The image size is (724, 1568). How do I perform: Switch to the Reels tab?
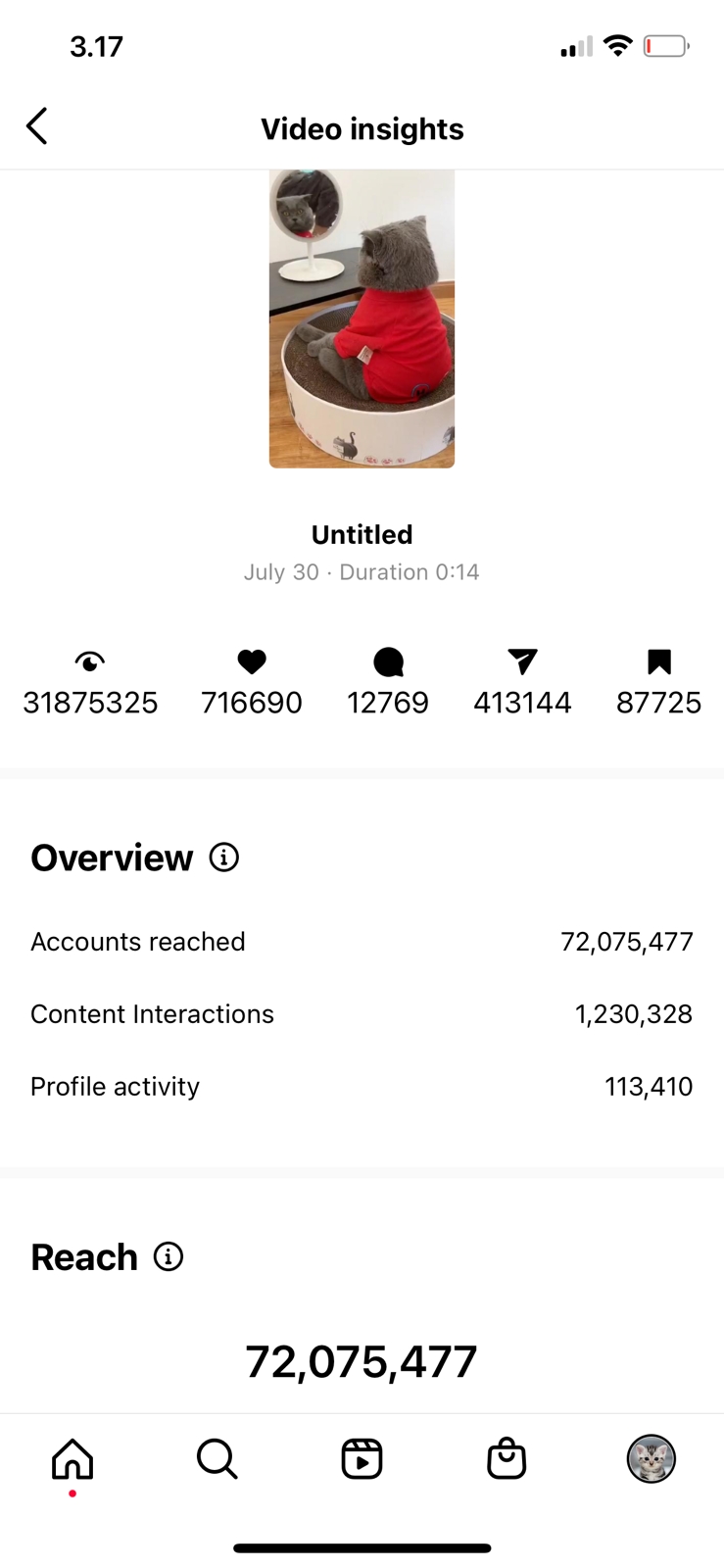[x=362, y=1459]
